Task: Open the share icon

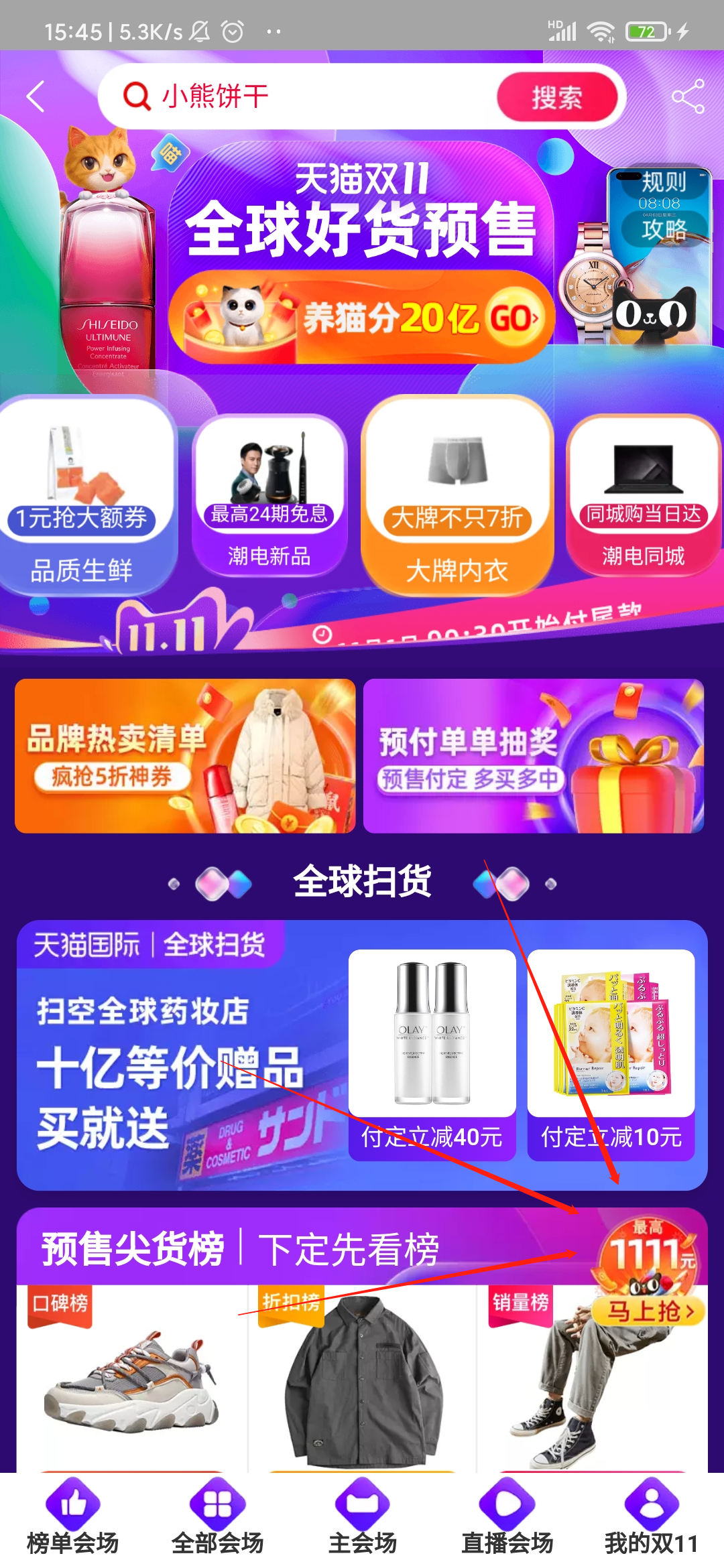Action: [x=688, y=96]
